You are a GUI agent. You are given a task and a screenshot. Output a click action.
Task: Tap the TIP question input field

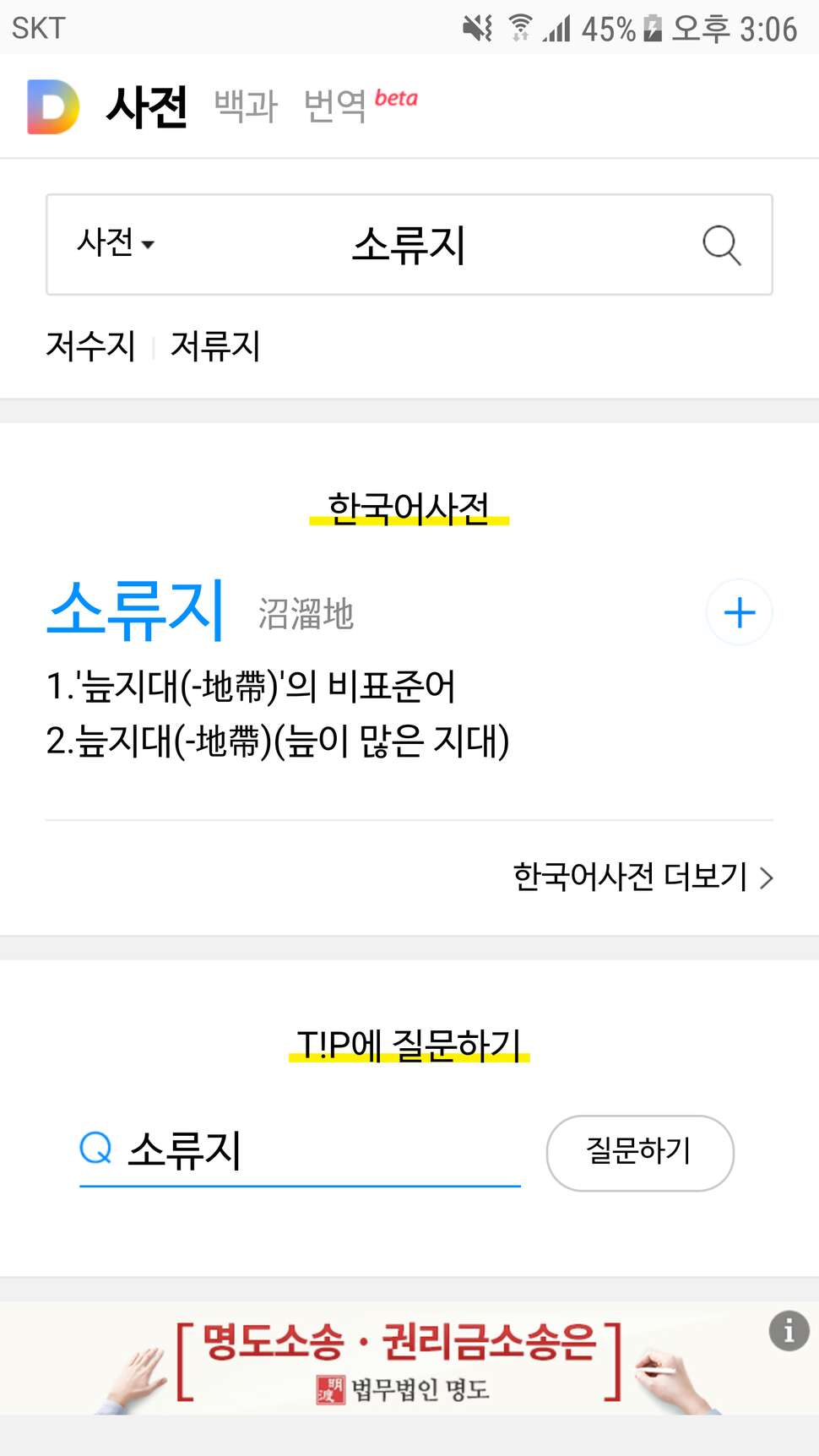tap(300, 1150)
